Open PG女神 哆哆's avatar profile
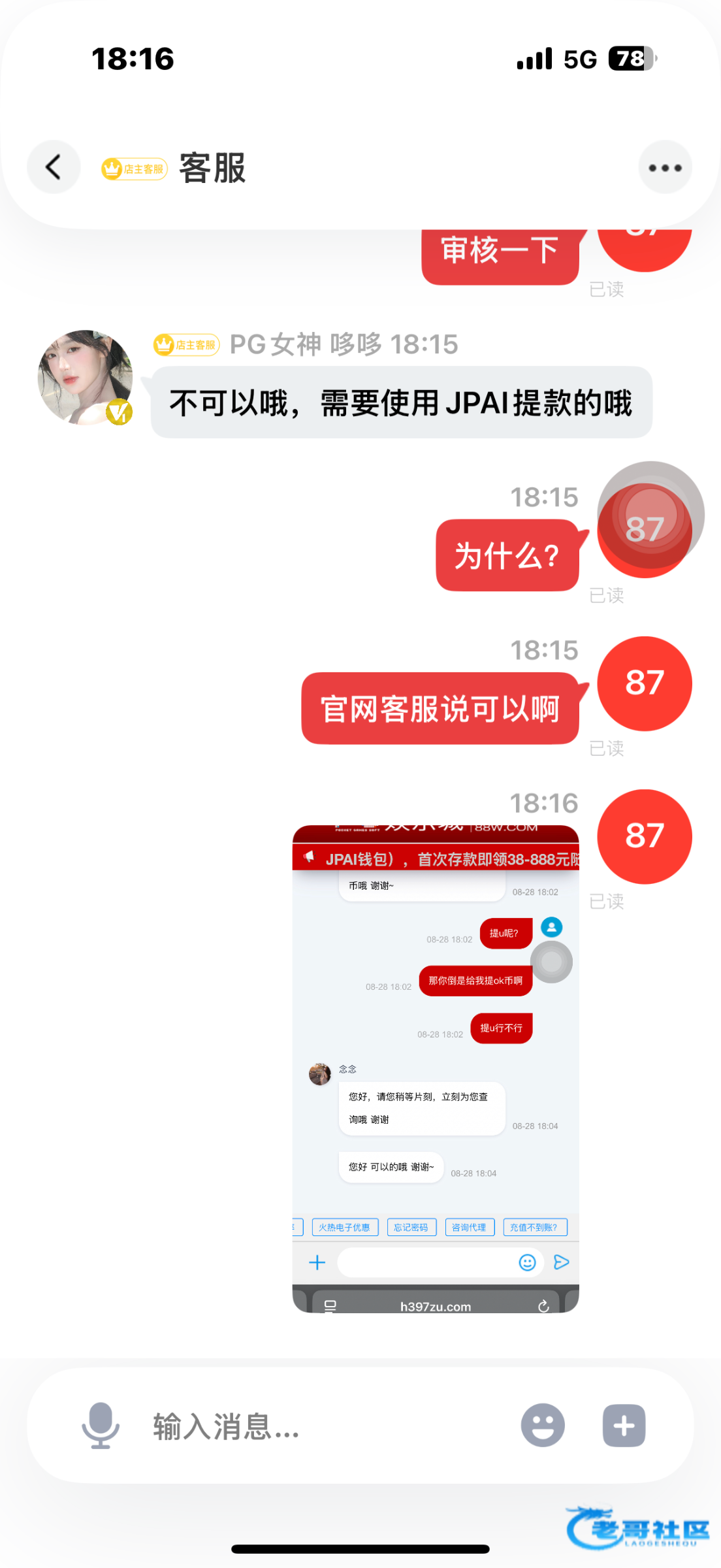 pos(86,378)
